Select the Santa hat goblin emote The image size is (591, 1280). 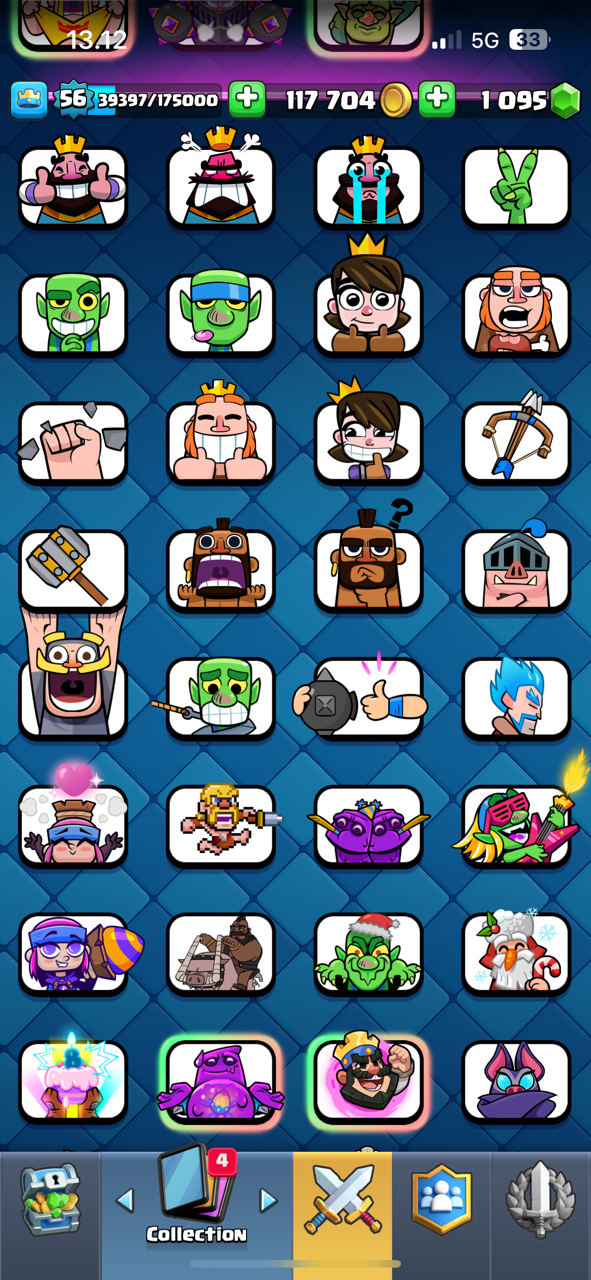coord(369,952)
